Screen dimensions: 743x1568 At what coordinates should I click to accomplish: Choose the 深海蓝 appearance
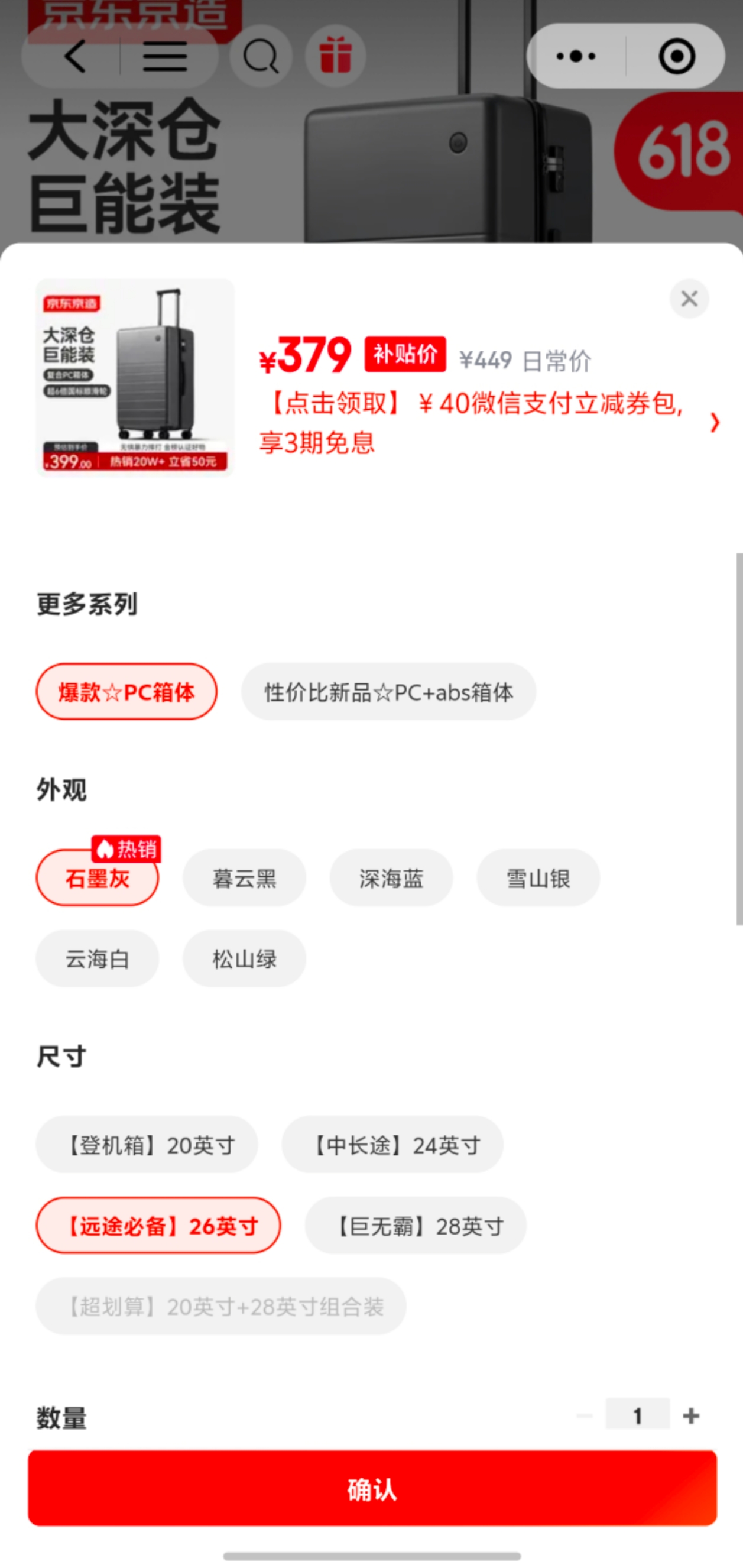click(391, 879)
